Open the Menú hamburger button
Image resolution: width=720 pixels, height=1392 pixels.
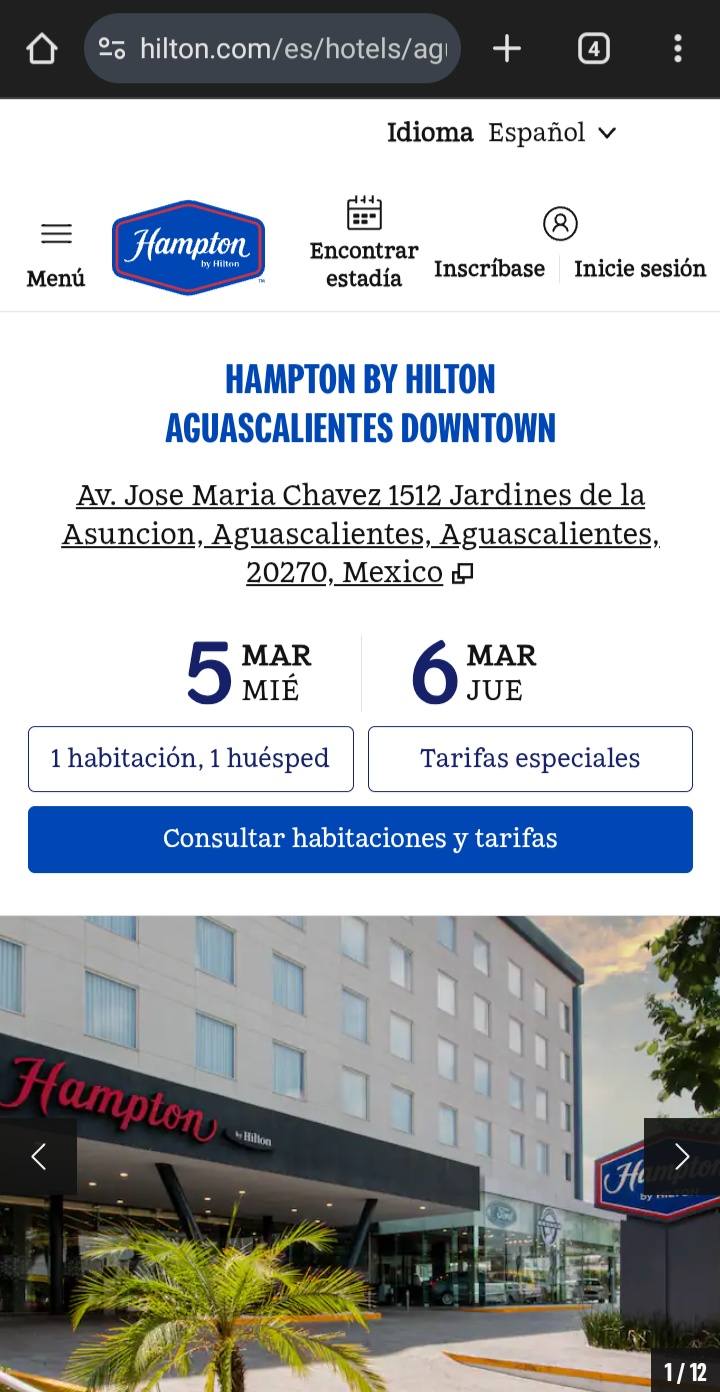click(x=56, y=254)
